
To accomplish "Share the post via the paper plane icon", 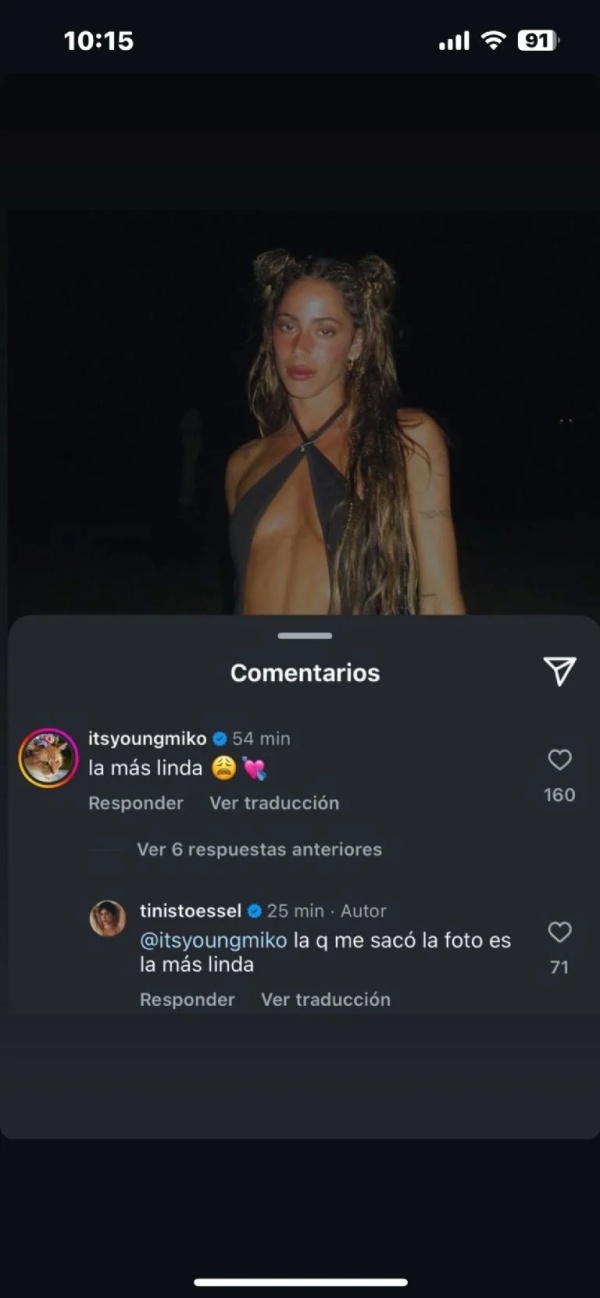I will click(x=559, y=672).
